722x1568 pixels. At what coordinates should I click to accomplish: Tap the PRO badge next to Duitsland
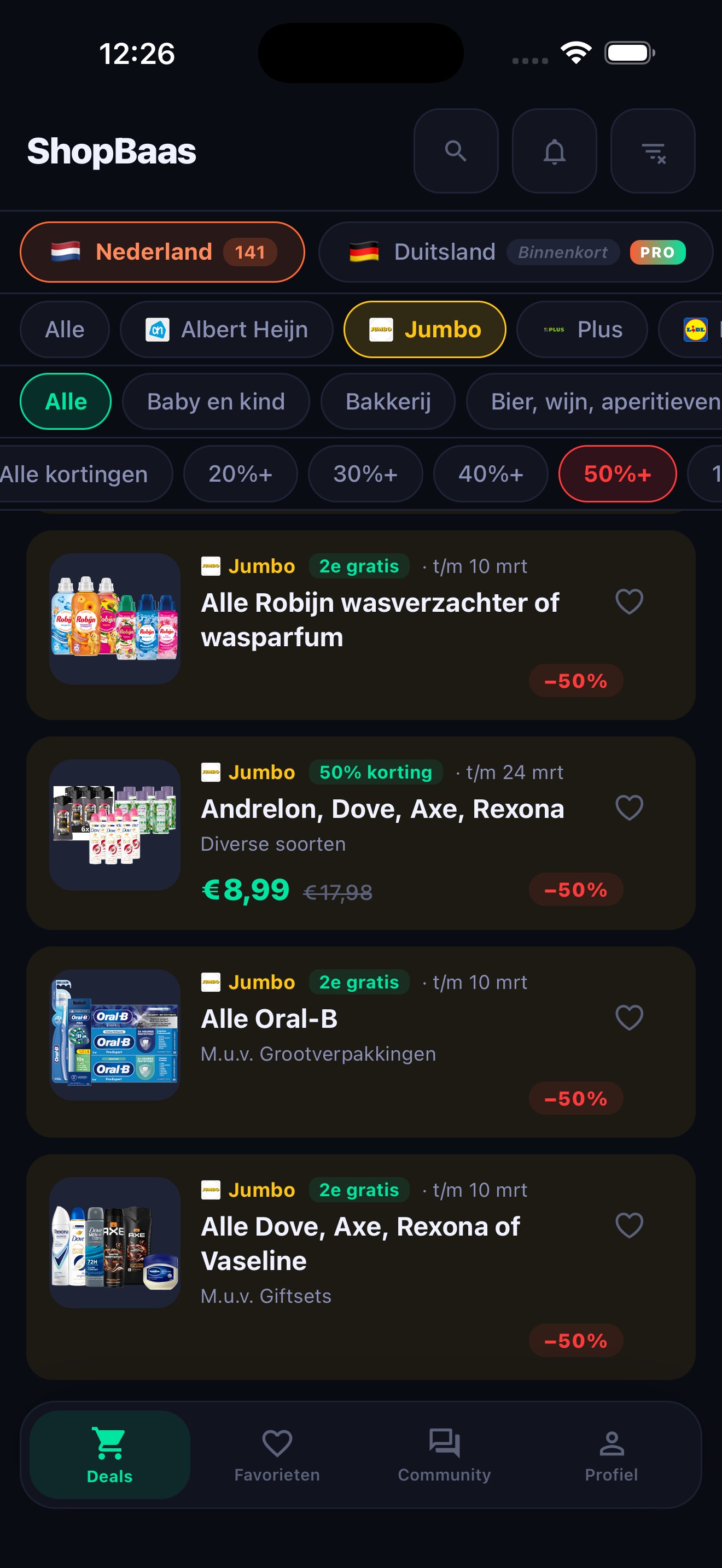click(657, 252)
